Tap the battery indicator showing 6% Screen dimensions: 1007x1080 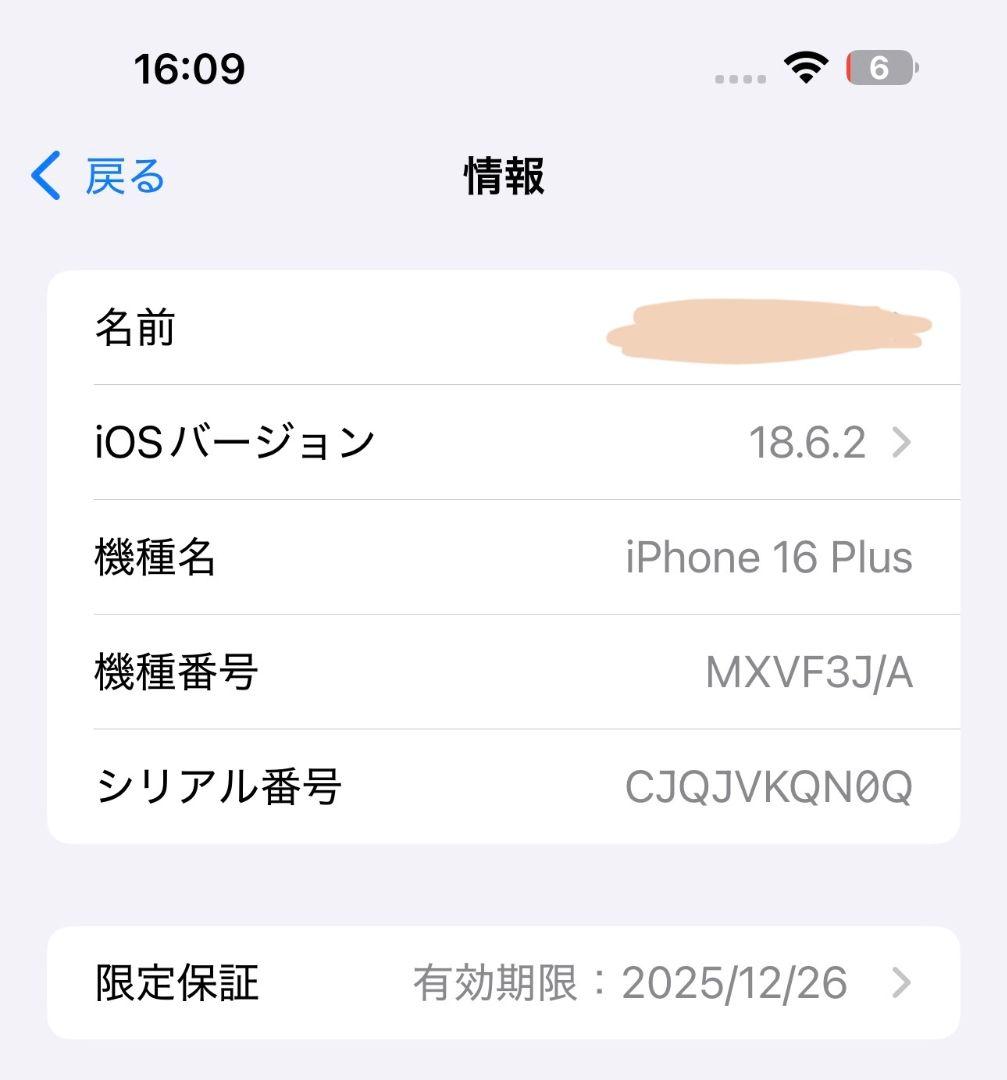879,67
